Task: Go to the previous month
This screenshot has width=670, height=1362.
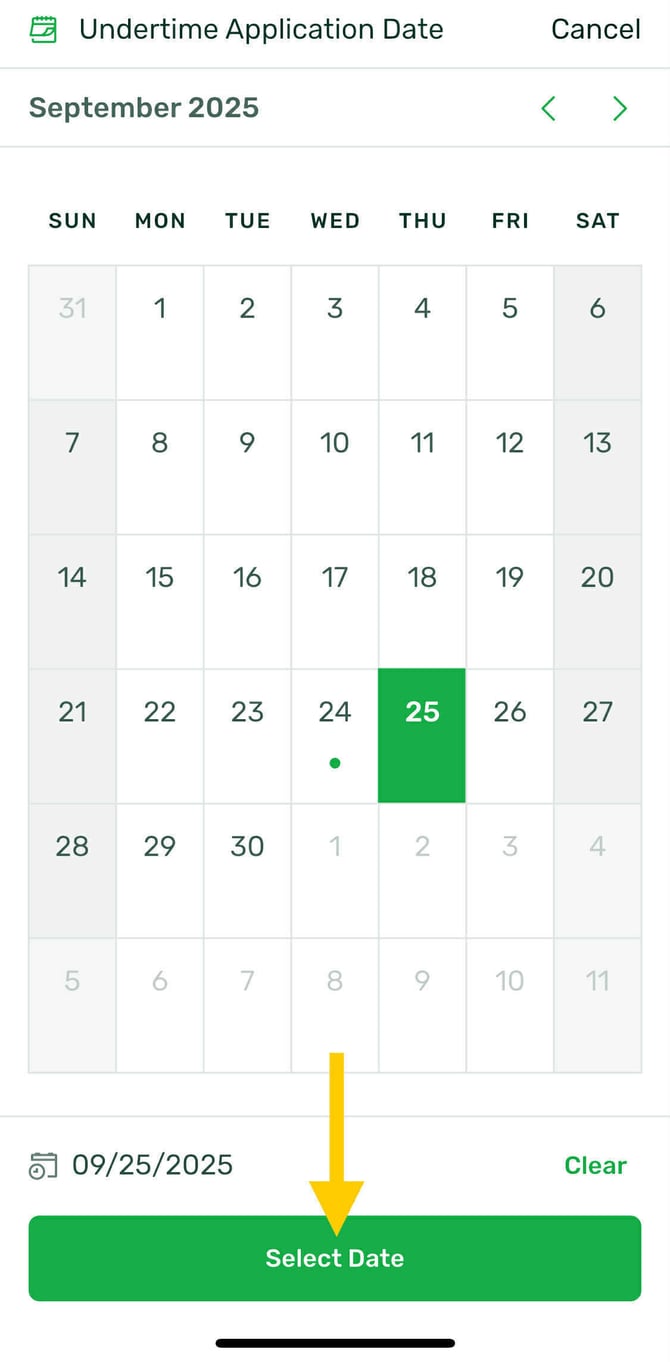Action: point(548,108)
